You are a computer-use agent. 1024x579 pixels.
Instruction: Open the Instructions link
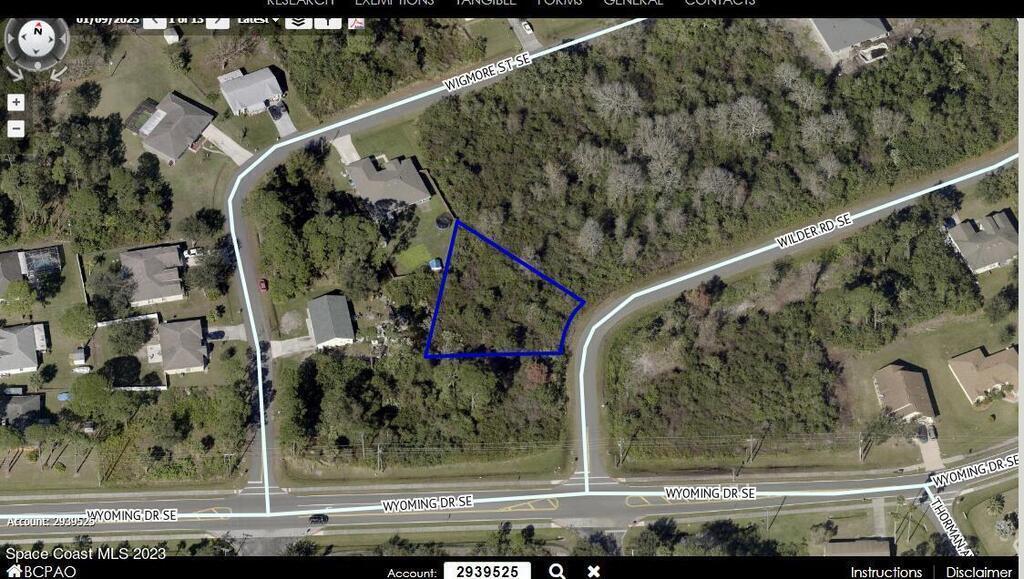886,572
